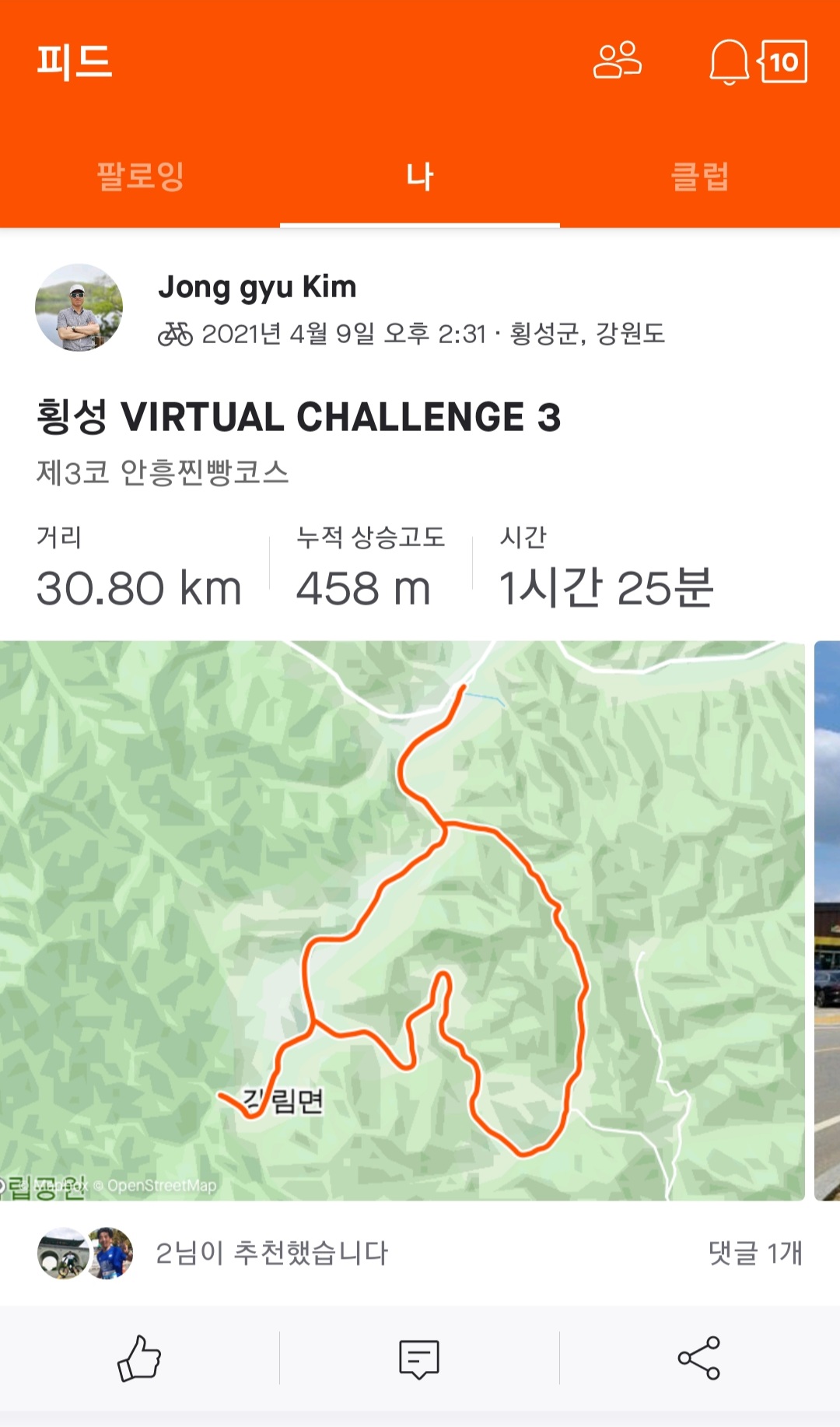The width and height of the screenshot is (840, 1427).
Task: Open the challenges icon showing 10
Action: click(x=783, y=61)
